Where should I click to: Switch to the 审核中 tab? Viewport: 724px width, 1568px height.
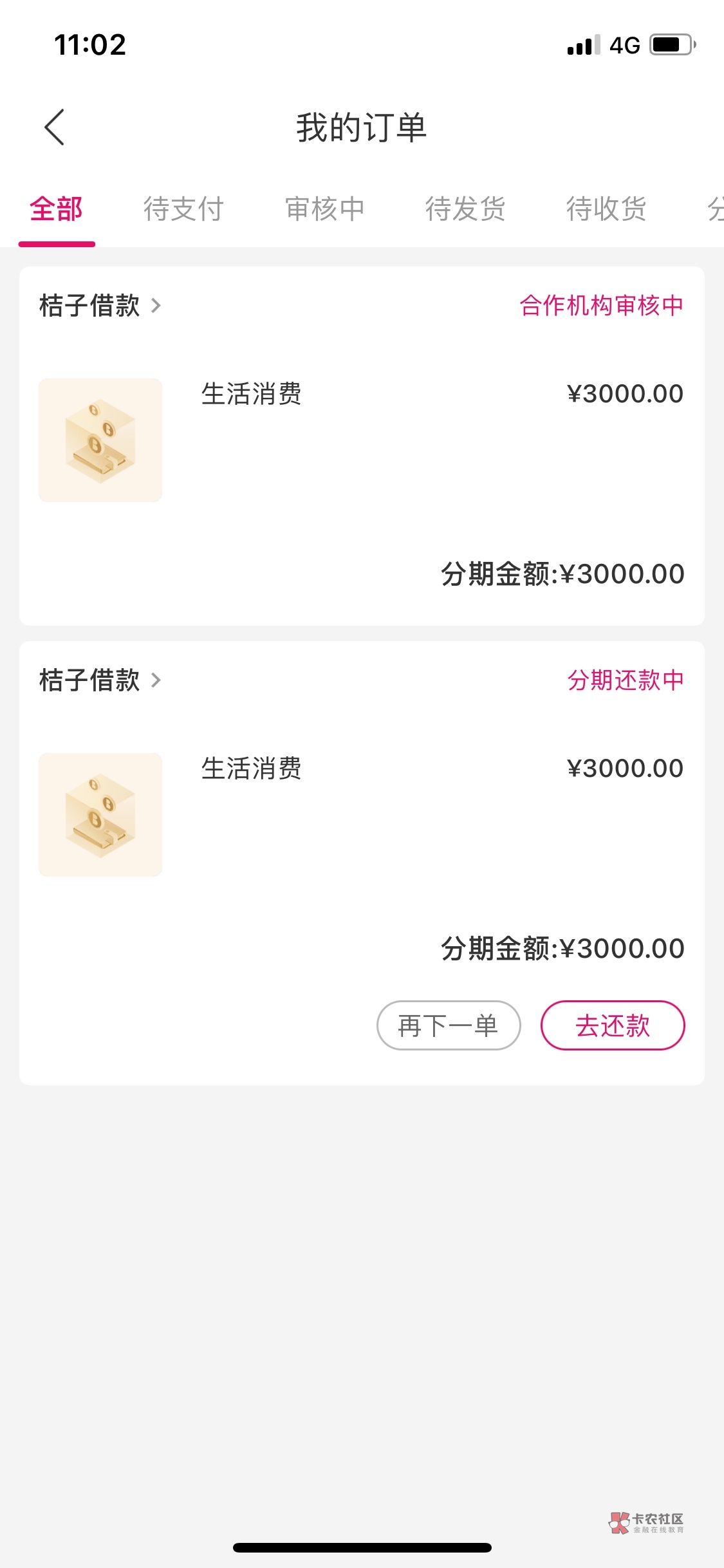coord(325,209)
